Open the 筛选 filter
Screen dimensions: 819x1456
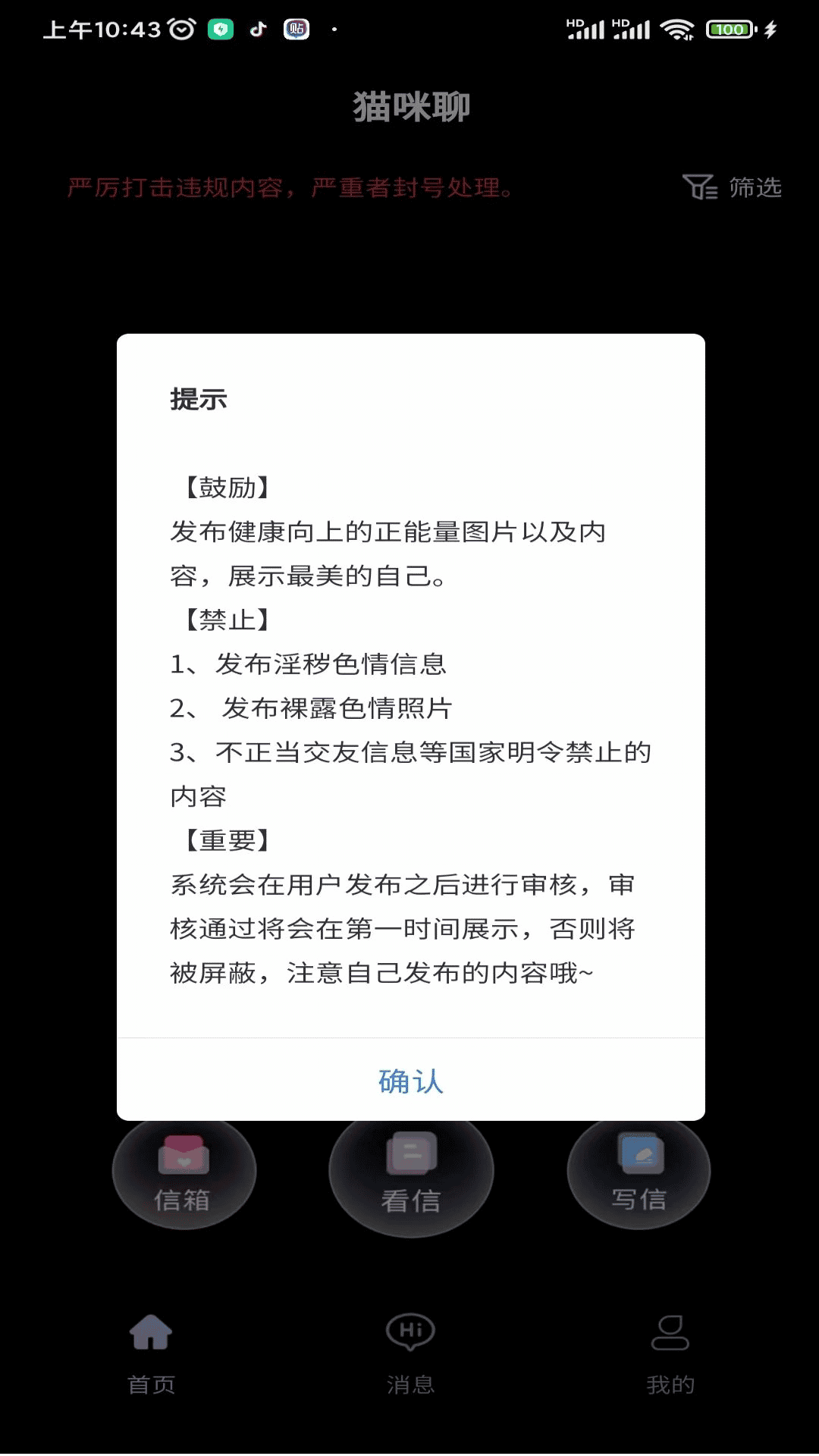733,187
